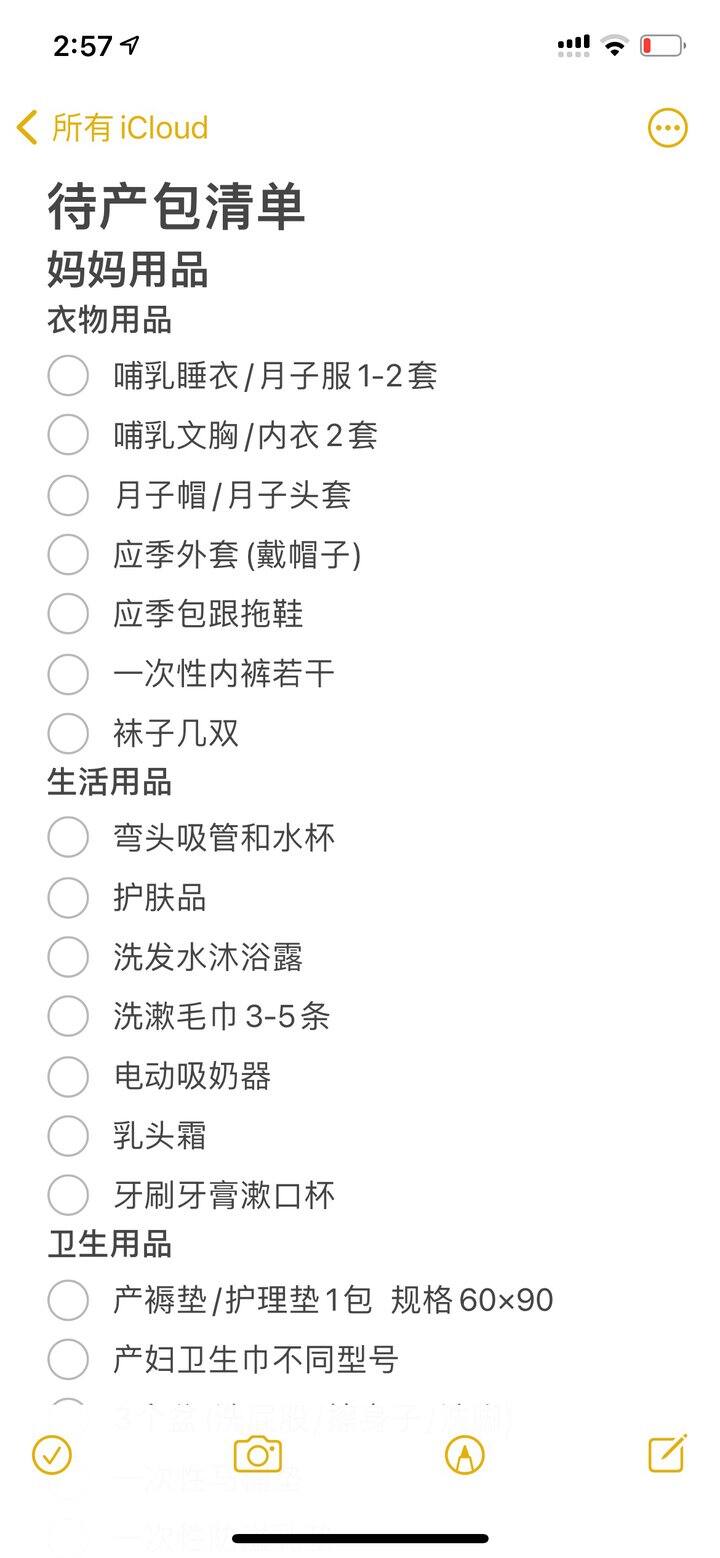The height and width of the screenshot is (1558, 720).
Task: Check the 产妇卫生巾不同型号 circle
Action: [x=68, y=1359]
